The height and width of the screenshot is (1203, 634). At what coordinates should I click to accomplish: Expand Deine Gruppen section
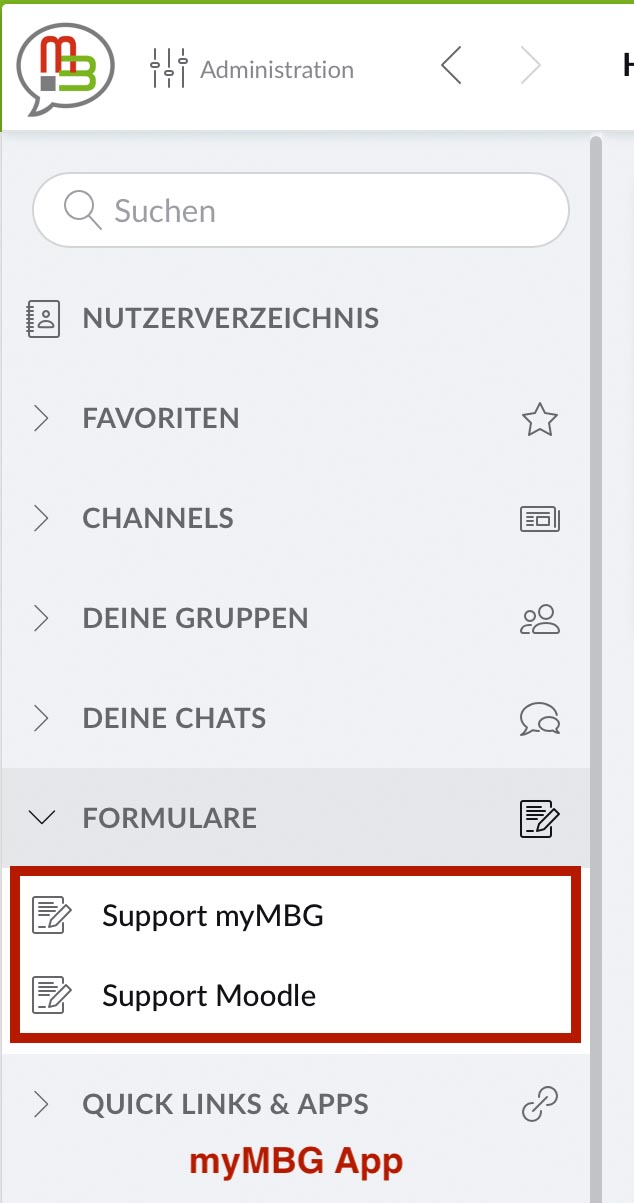195,618
